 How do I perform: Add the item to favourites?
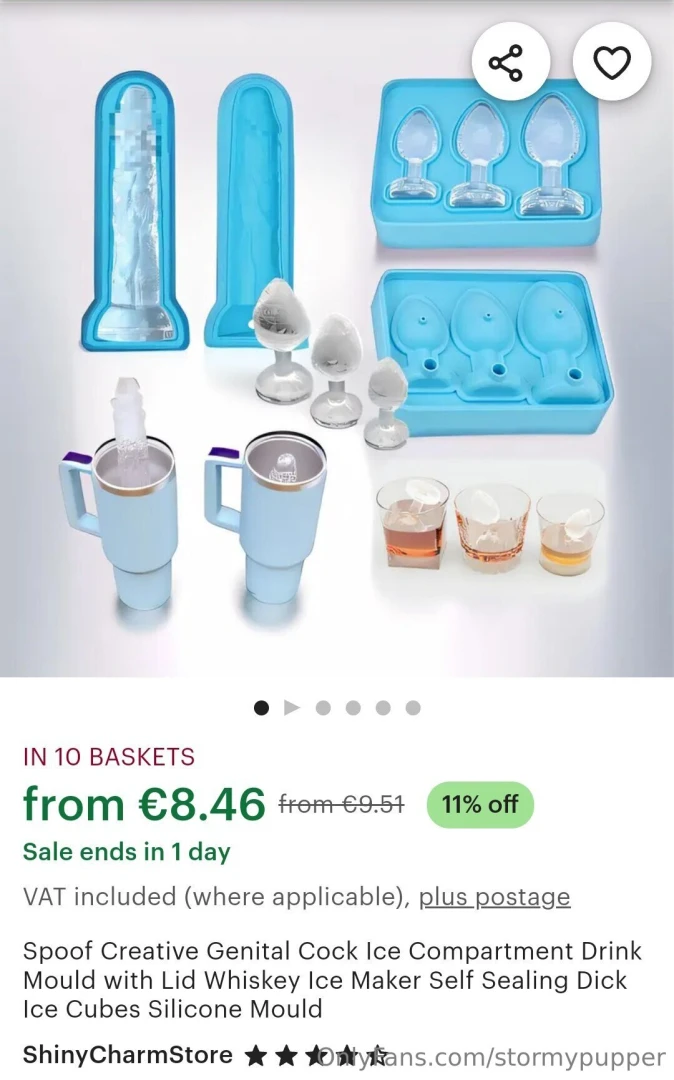coord(612,62)
